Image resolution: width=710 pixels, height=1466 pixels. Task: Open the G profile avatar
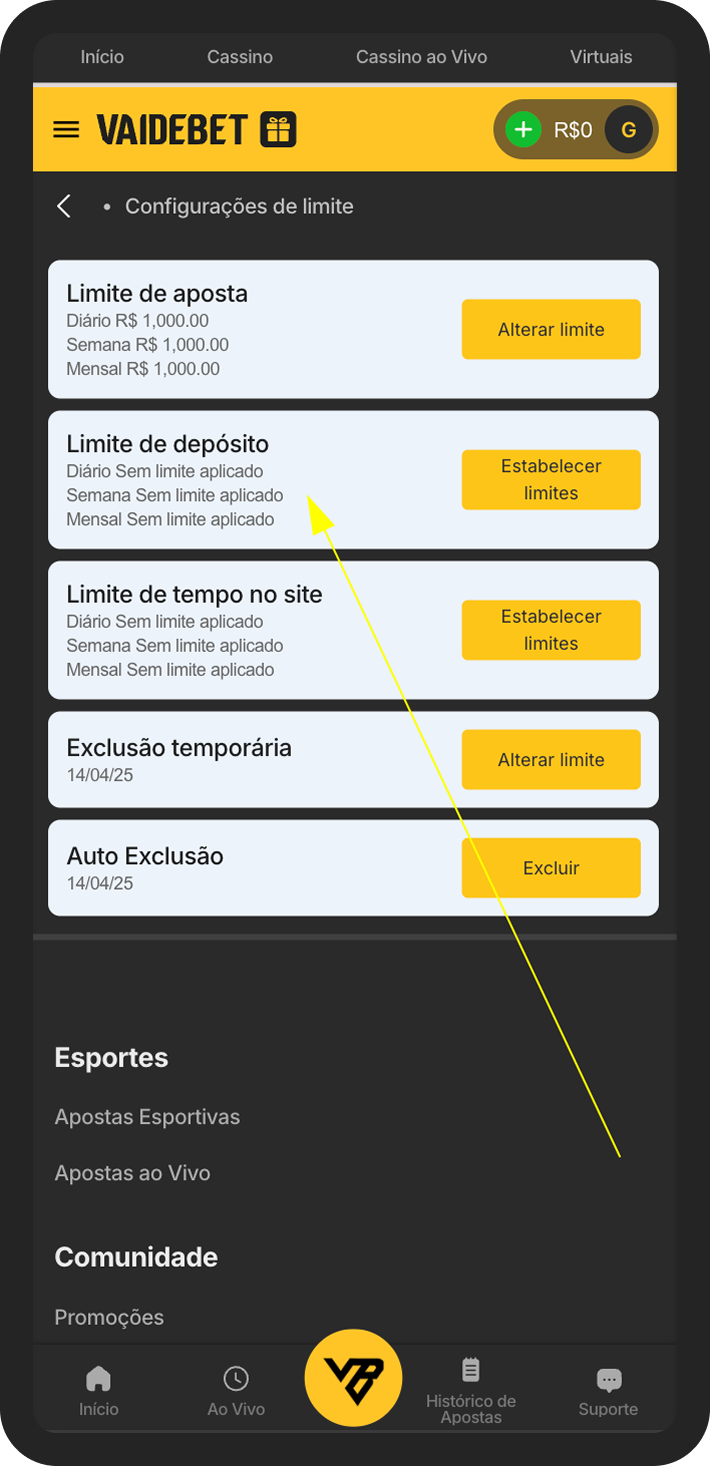[629, 130]
